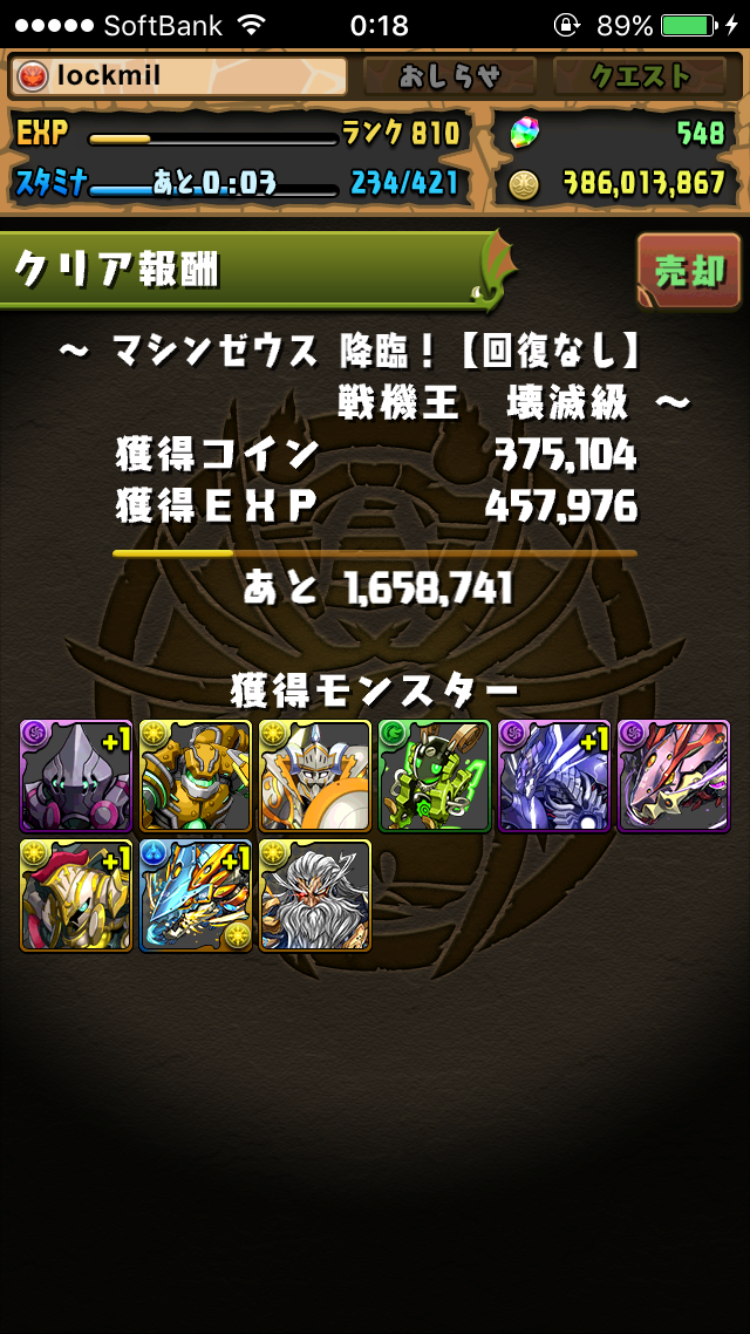Select the purple dragon monster with +1
Viewport: 750px width, 1334px height.
[554, 776]
